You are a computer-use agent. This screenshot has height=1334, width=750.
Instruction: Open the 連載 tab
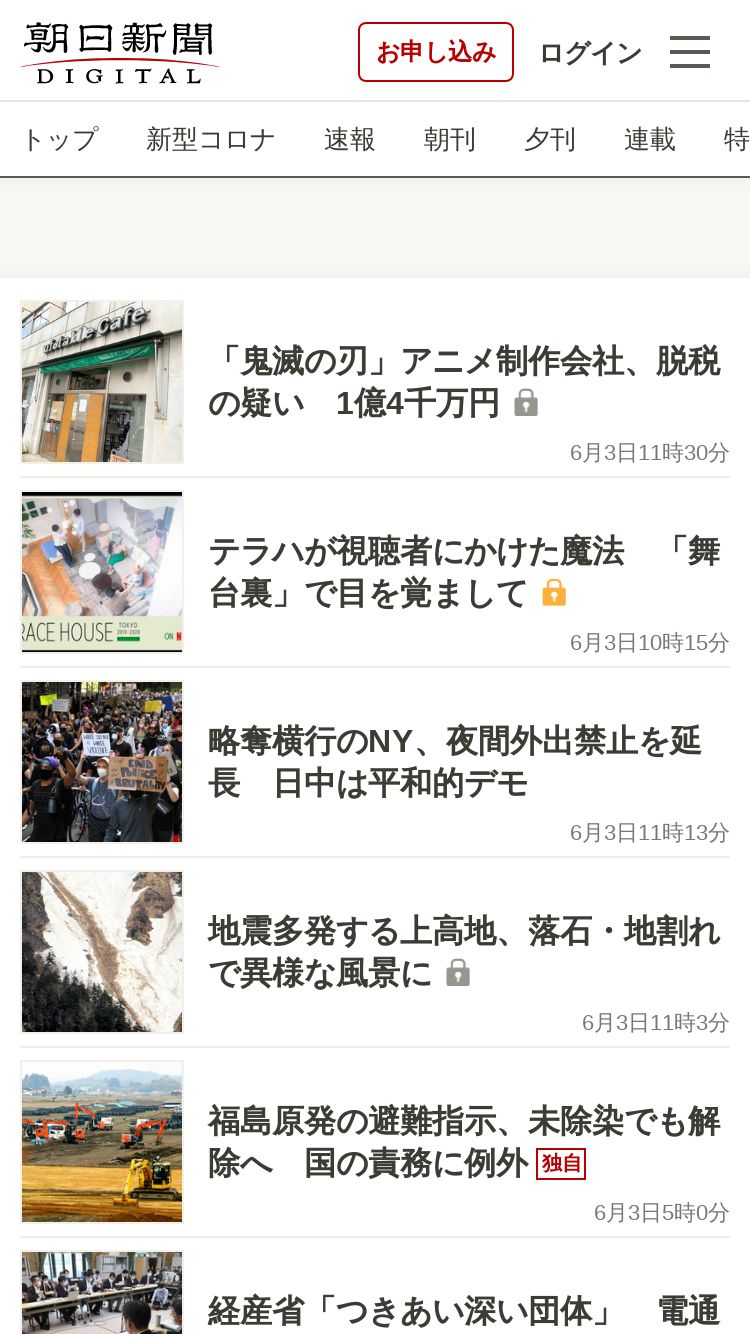pyautogui.click(x=650, y=139)
